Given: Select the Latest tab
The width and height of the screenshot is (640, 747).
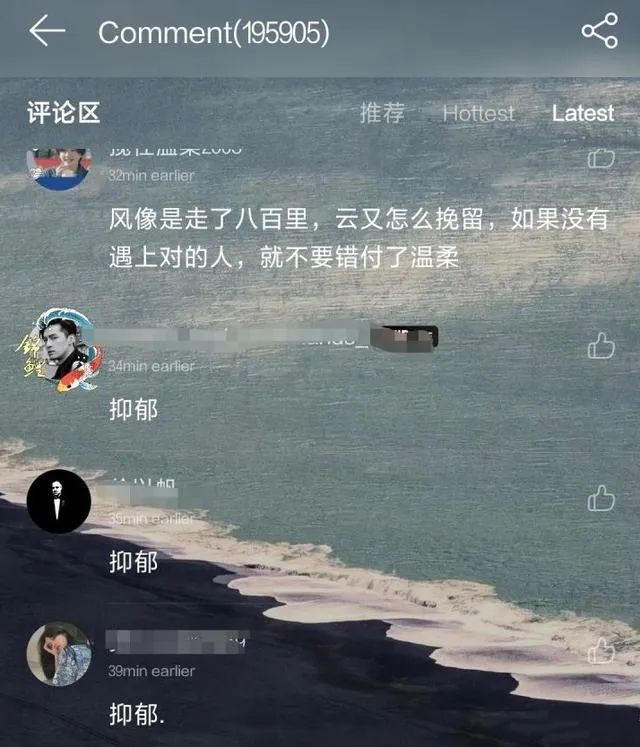Looking at the screenshot, I should (x=582, y=113).
